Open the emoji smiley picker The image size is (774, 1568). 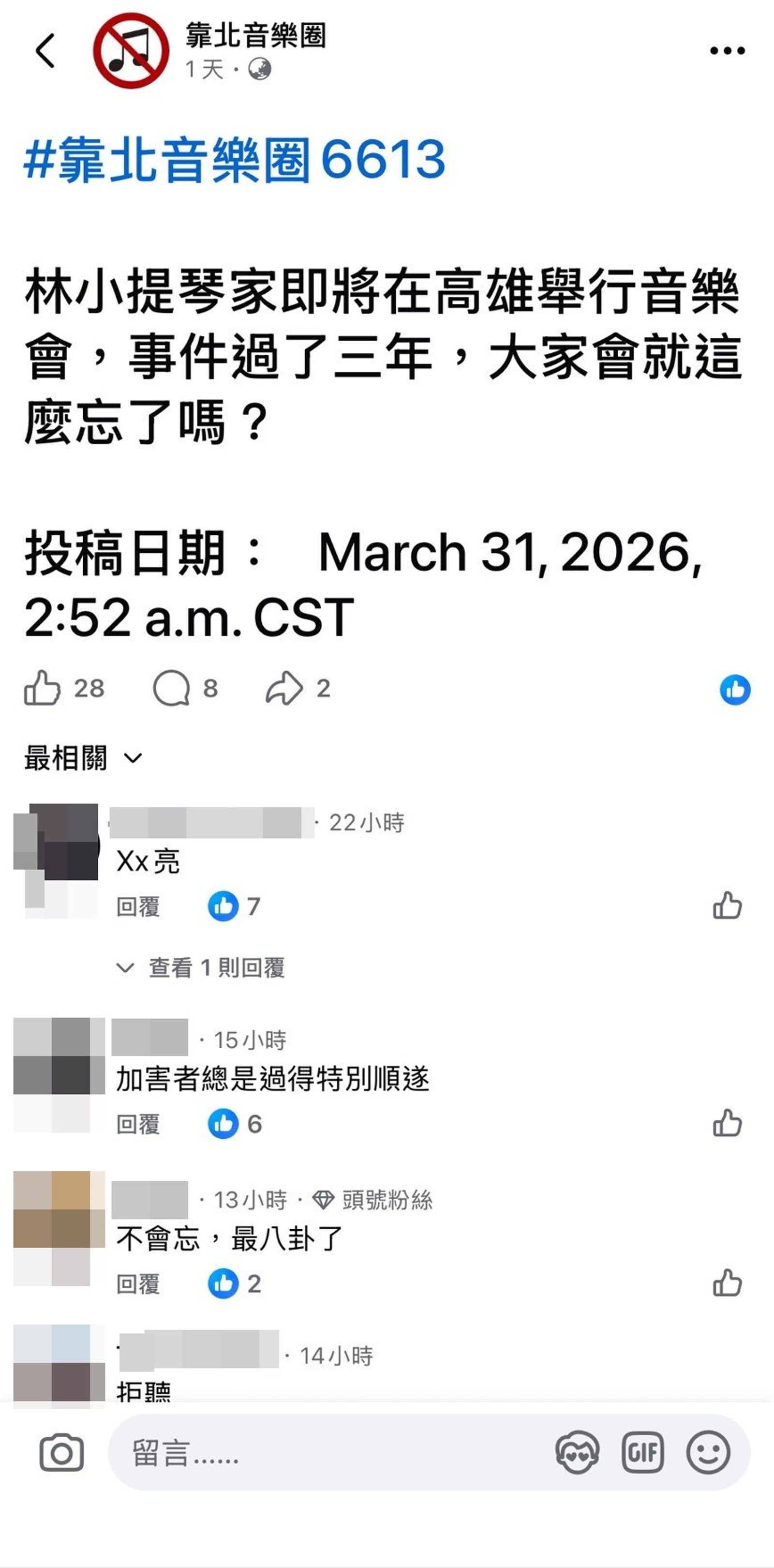point(708,1453)
